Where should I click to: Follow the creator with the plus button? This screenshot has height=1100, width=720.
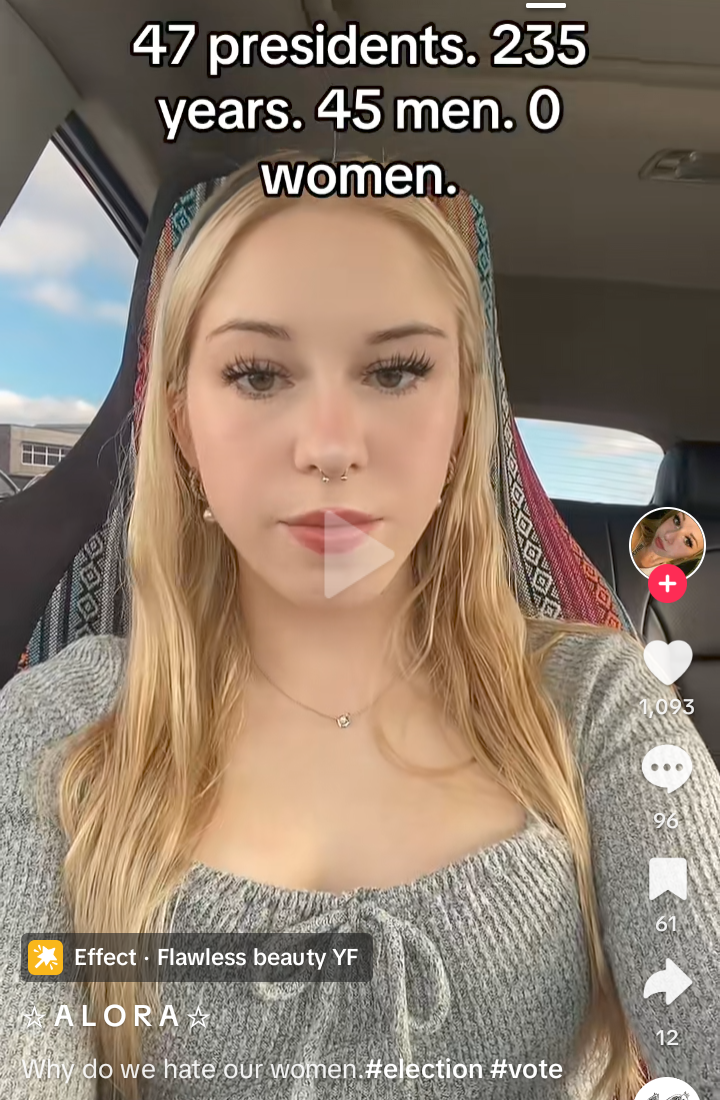(667, 584)
